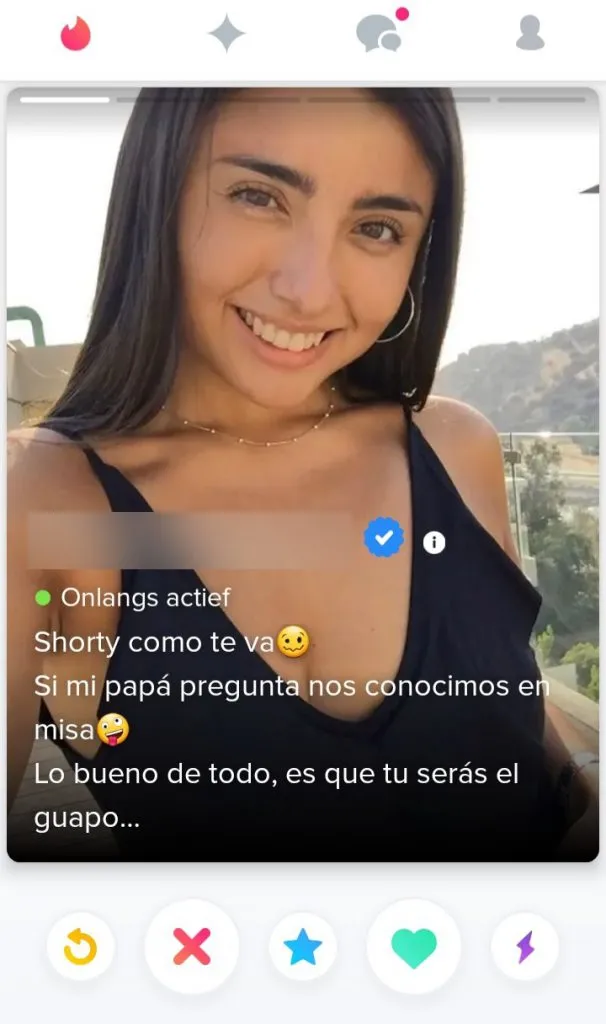Screen dimensions: 606x1024
Task: Rewind the last swipe
Action: (x=80, y=946)
